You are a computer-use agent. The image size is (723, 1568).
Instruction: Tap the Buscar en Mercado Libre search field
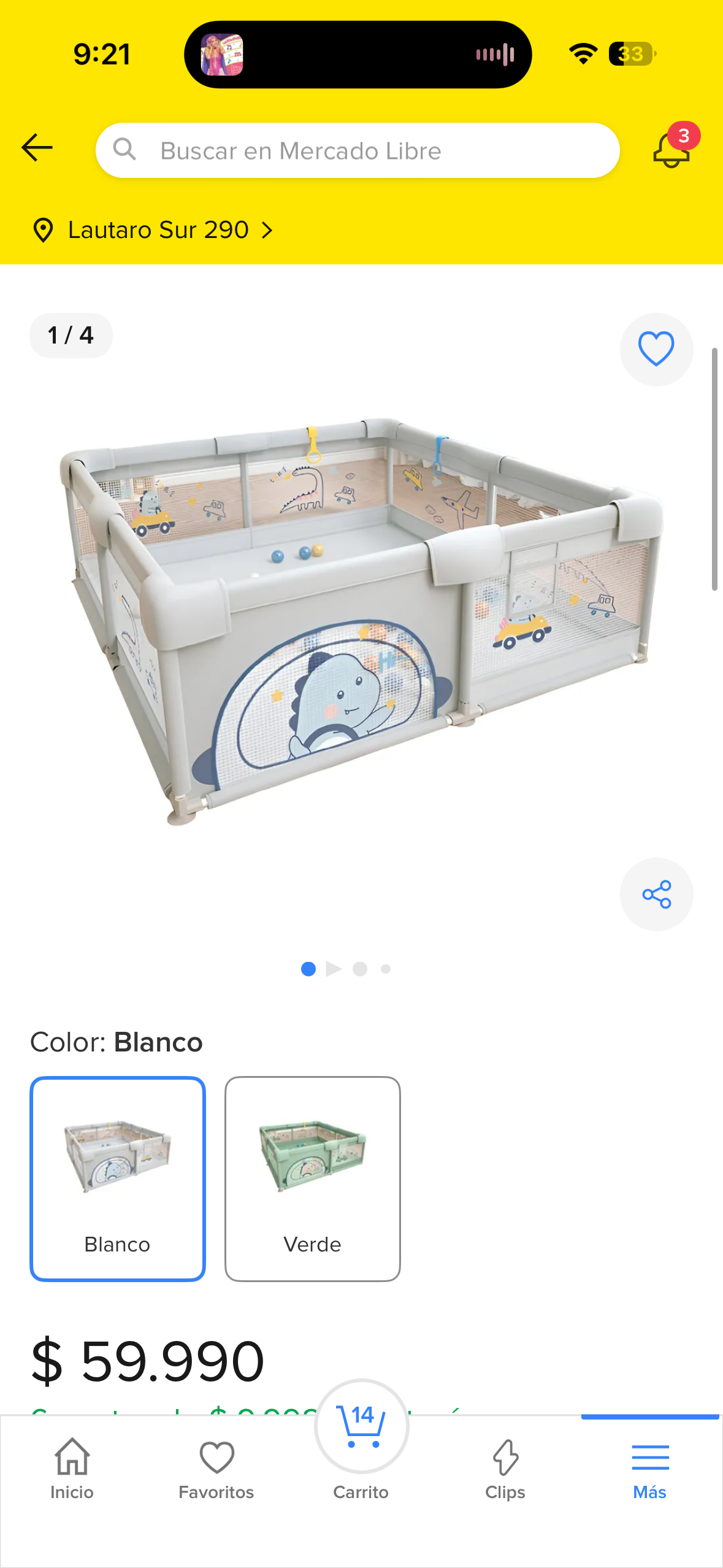coord(362,150)
